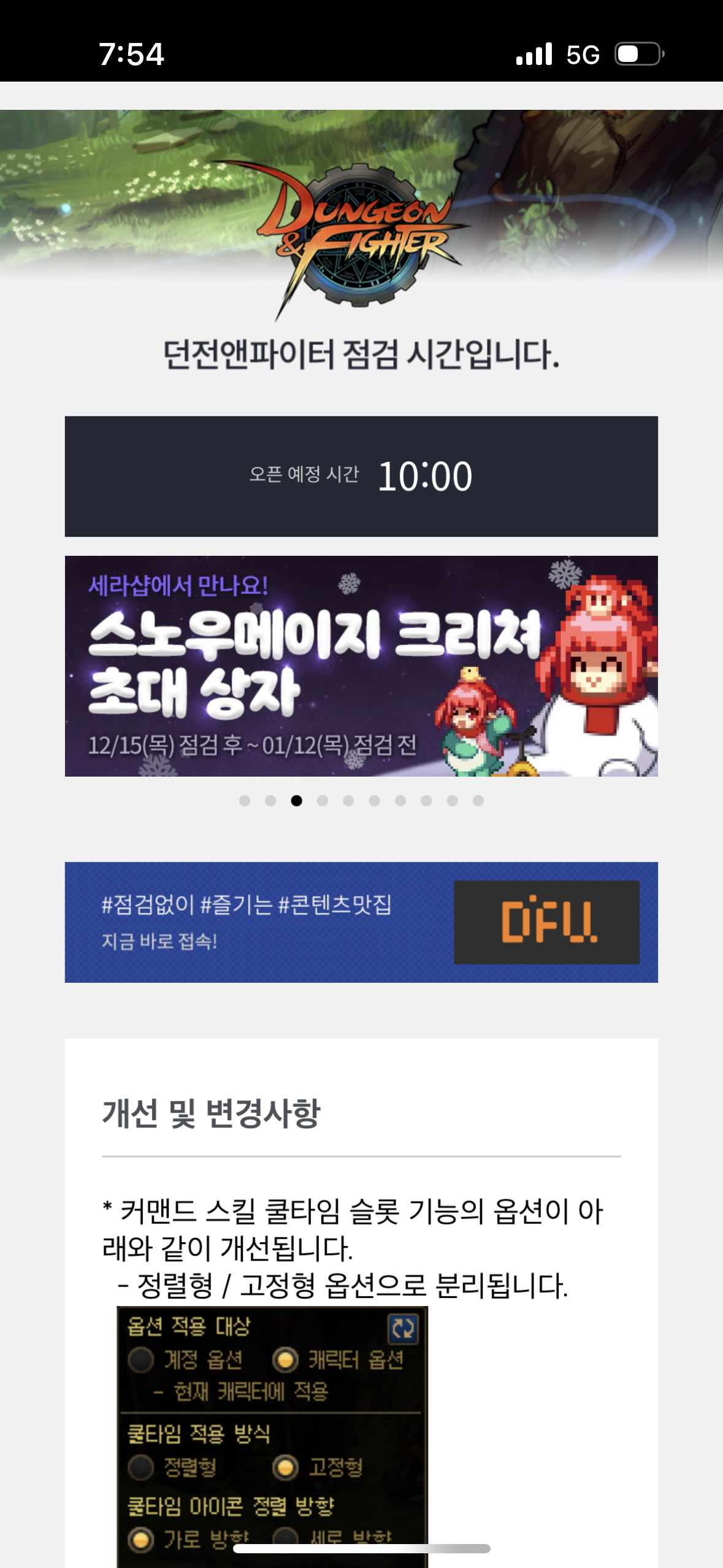Image resolution: width=723 pixels, height=1568 pixels.
Task: Jump to the first carousel page dot
Action: click(245, 801)
